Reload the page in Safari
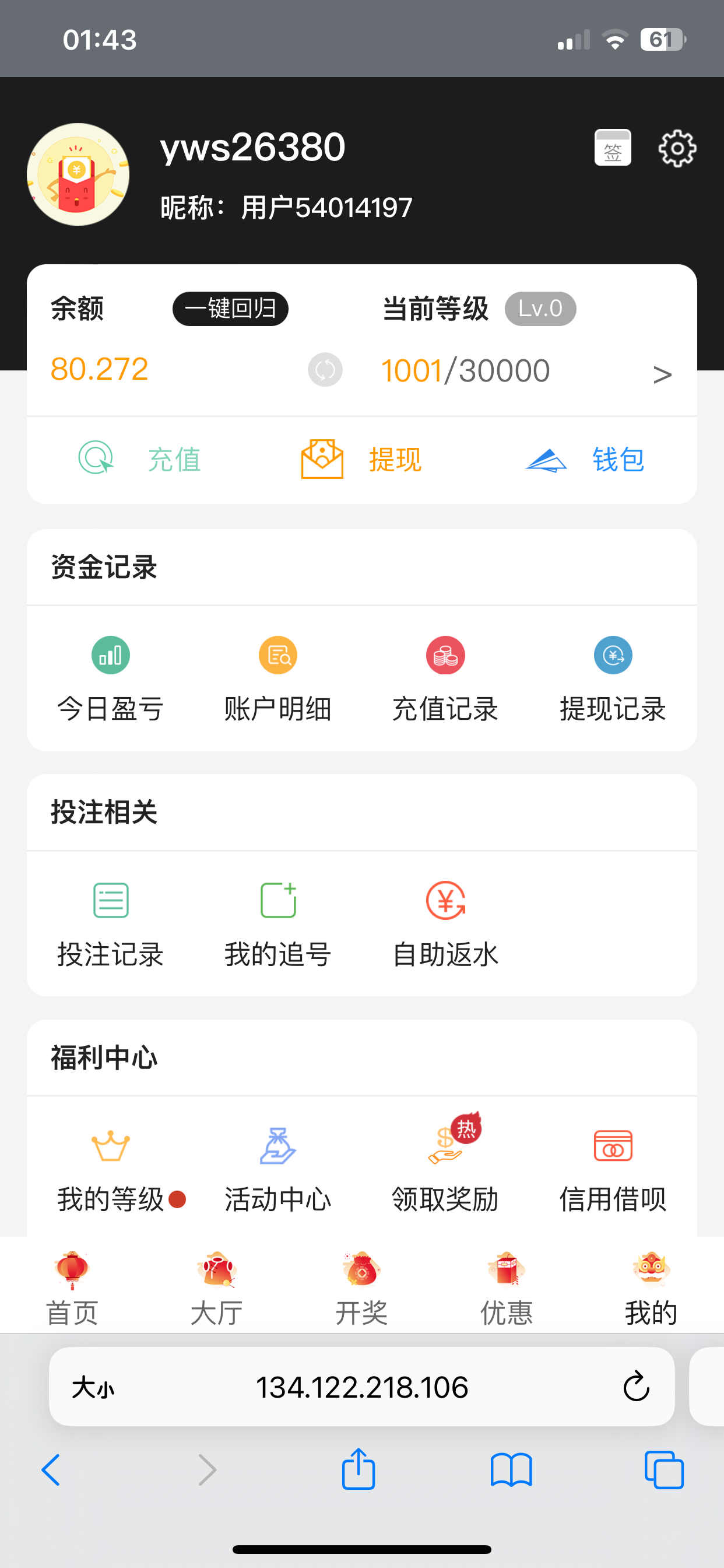Image resolution: width=724 pixels, height=1568 pixels. pos(637,1387)
